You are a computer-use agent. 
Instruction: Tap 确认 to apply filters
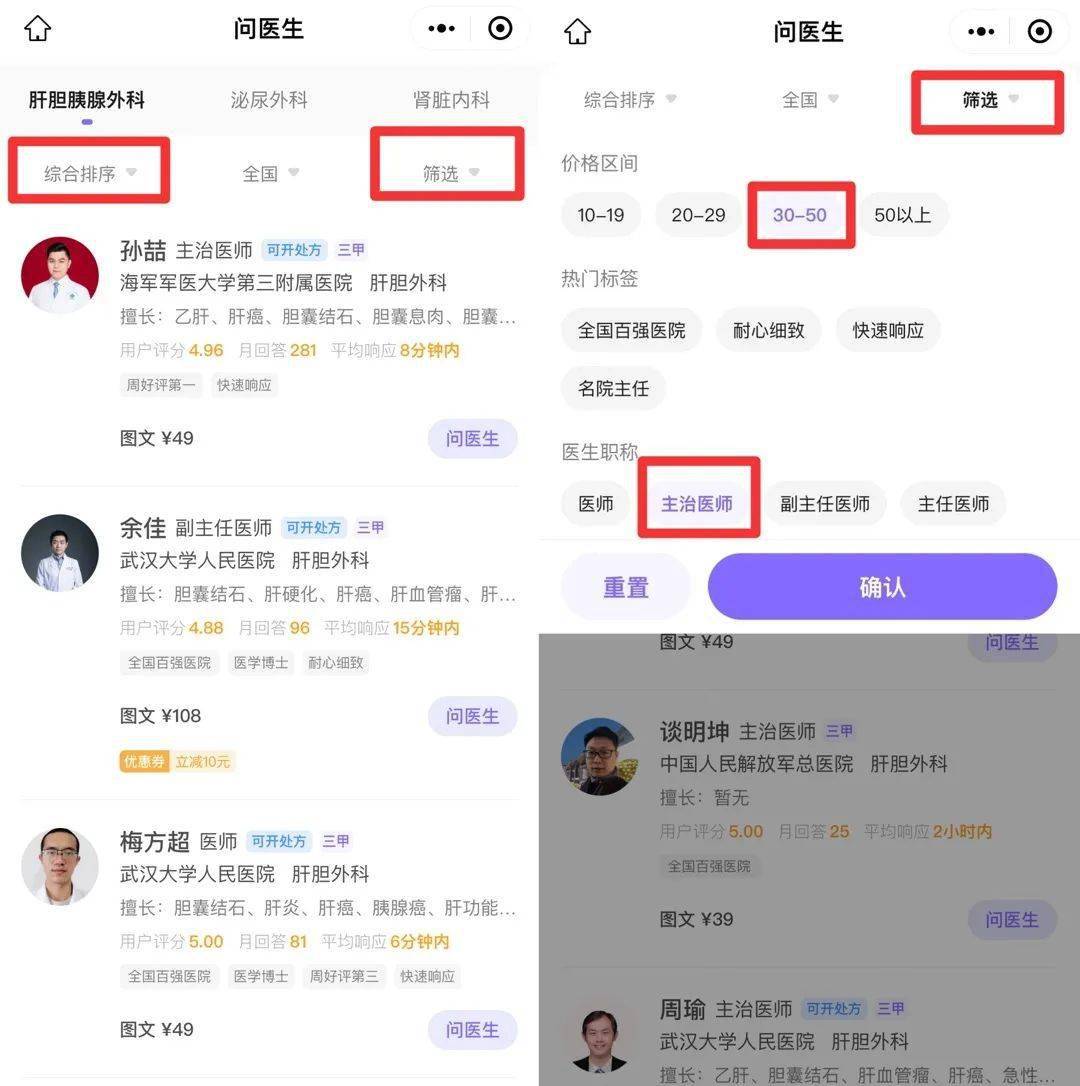882,587
